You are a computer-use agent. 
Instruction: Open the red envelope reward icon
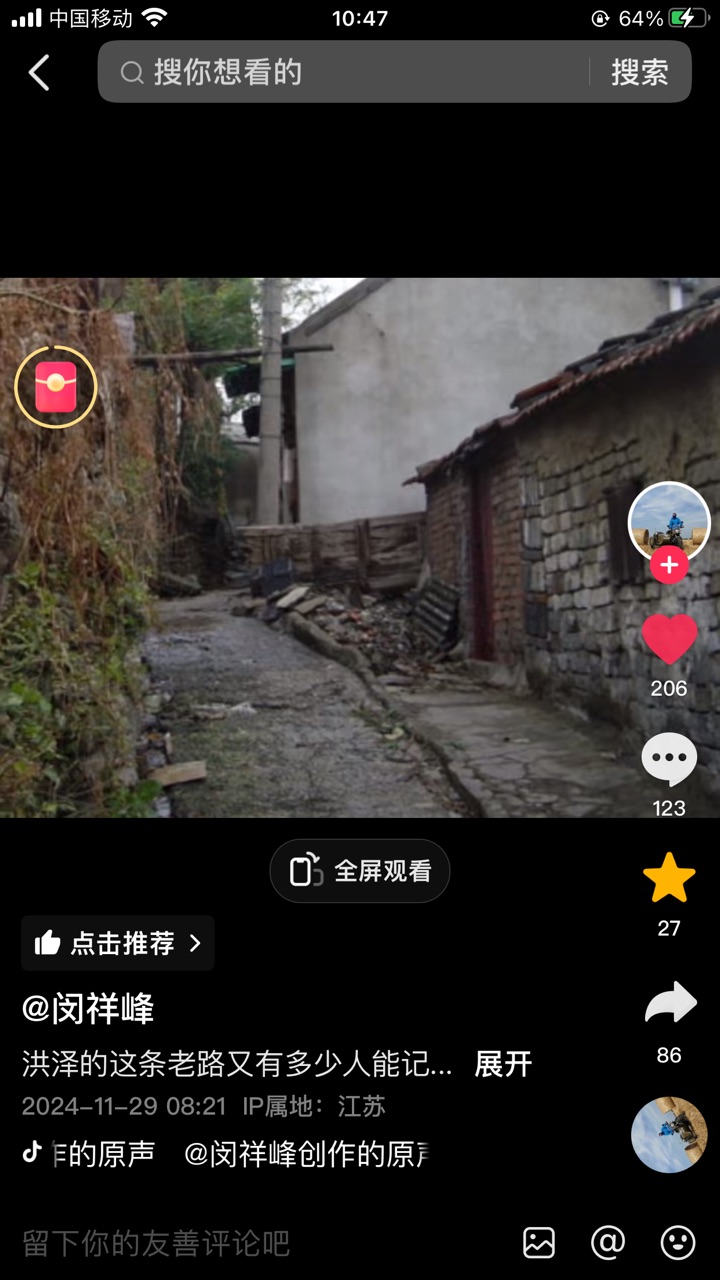pos(56,387)
